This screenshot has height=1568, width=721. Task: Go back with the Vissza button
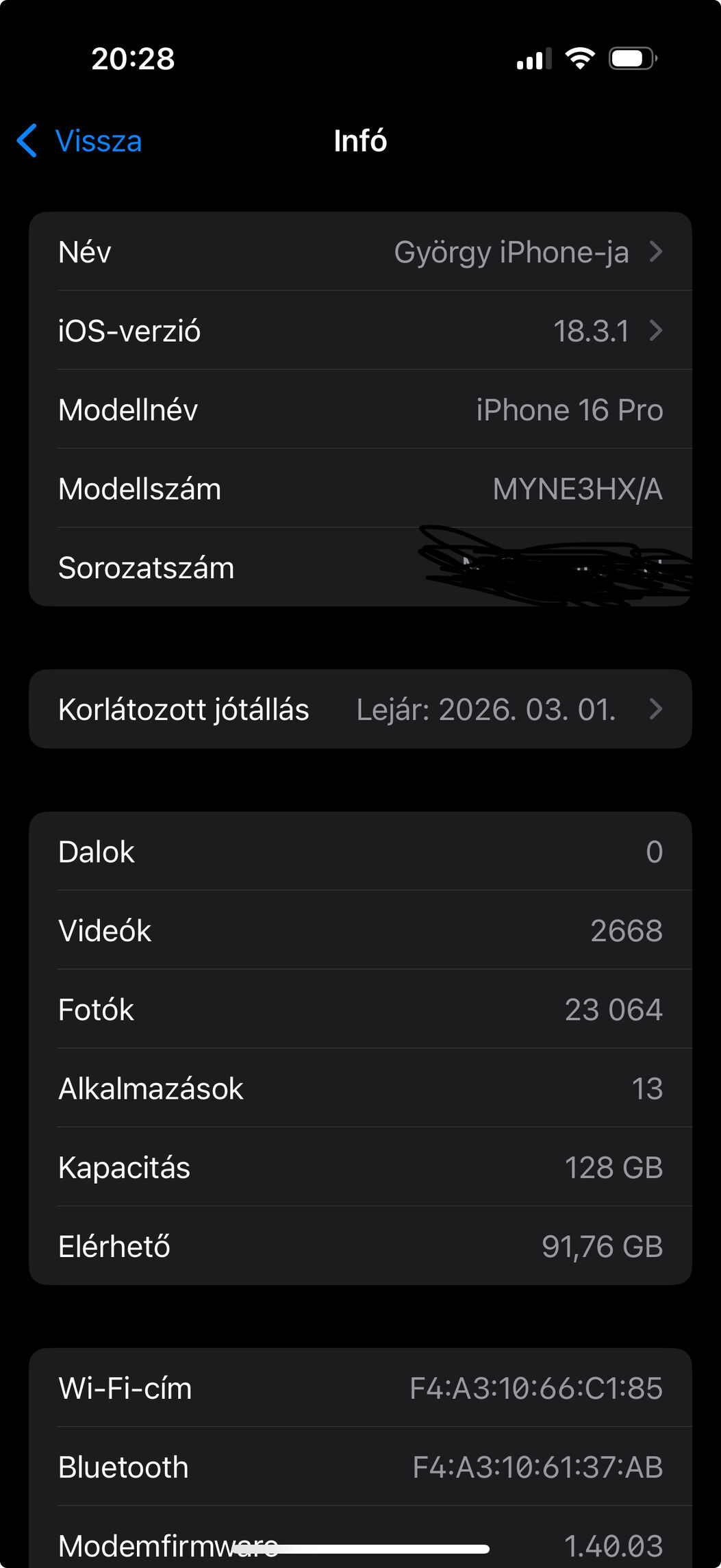(x=79, y=141)
